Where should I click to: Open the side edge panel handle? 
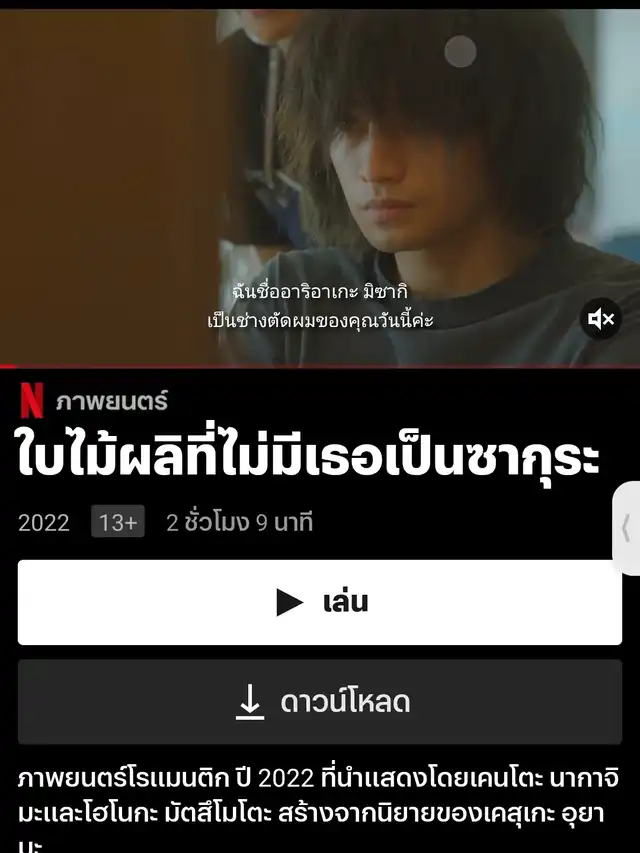(x=627, y=527)
